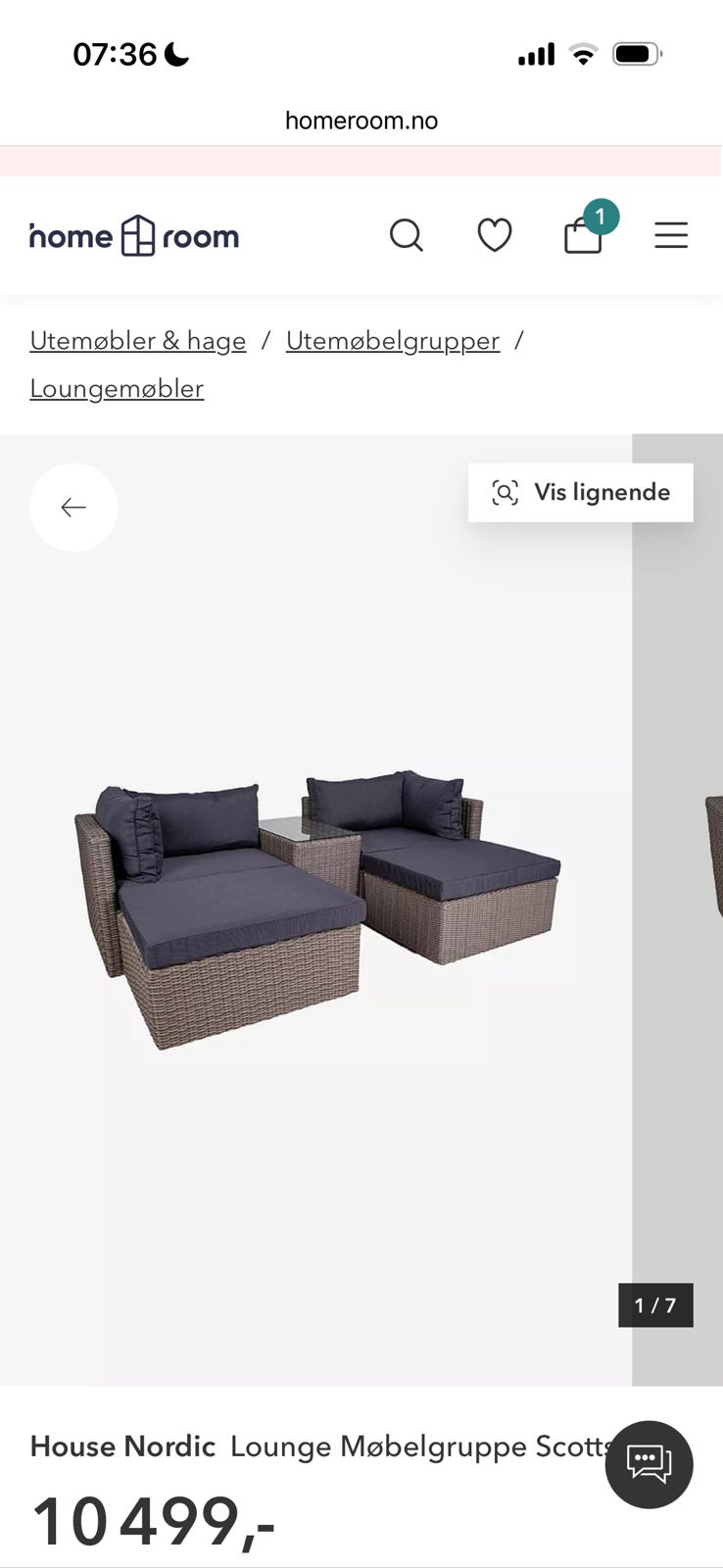Open the search icon
Screen dimensions: 723x1568
click(x=407, y=235)
